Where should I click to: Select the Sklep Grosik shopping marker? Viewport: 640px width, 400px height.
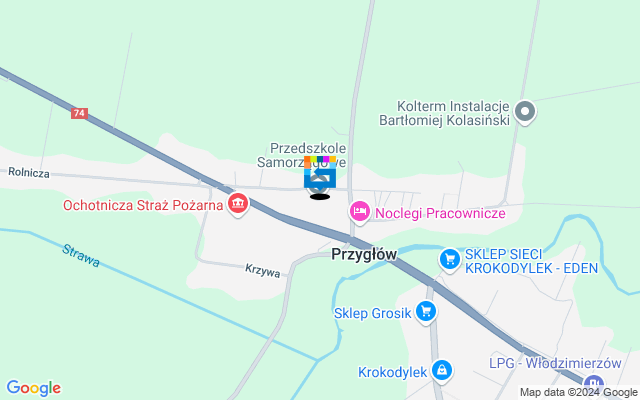(x=427, y=312)
